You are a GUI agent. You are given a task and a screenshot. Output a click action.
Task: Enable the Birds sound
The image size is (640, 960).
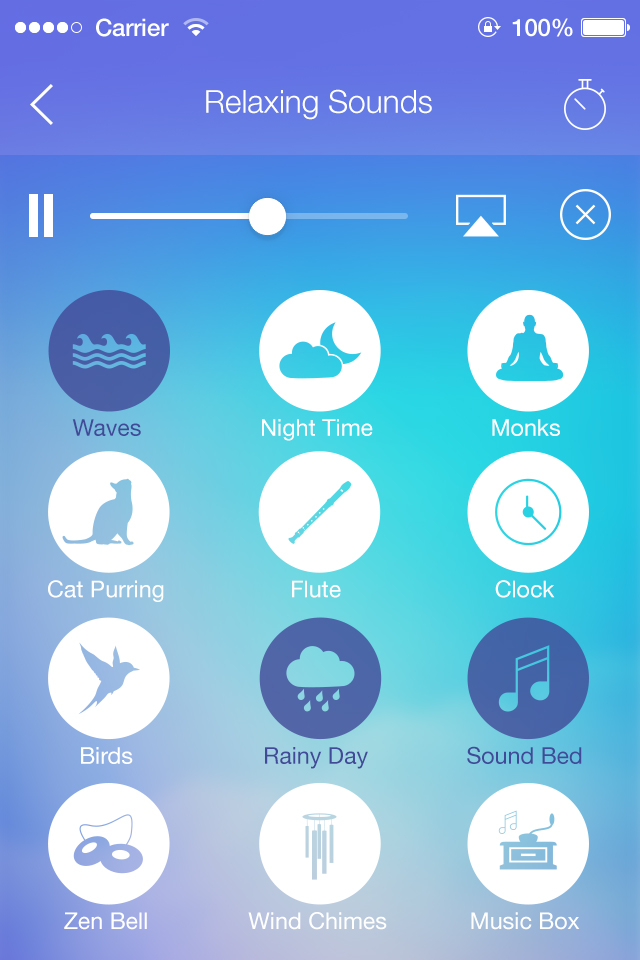coord(109,679)
